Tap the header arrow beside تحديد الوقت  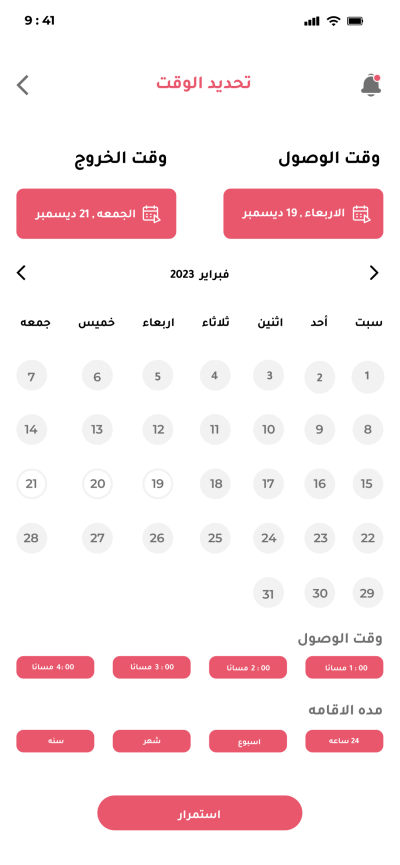click(23, 86)
